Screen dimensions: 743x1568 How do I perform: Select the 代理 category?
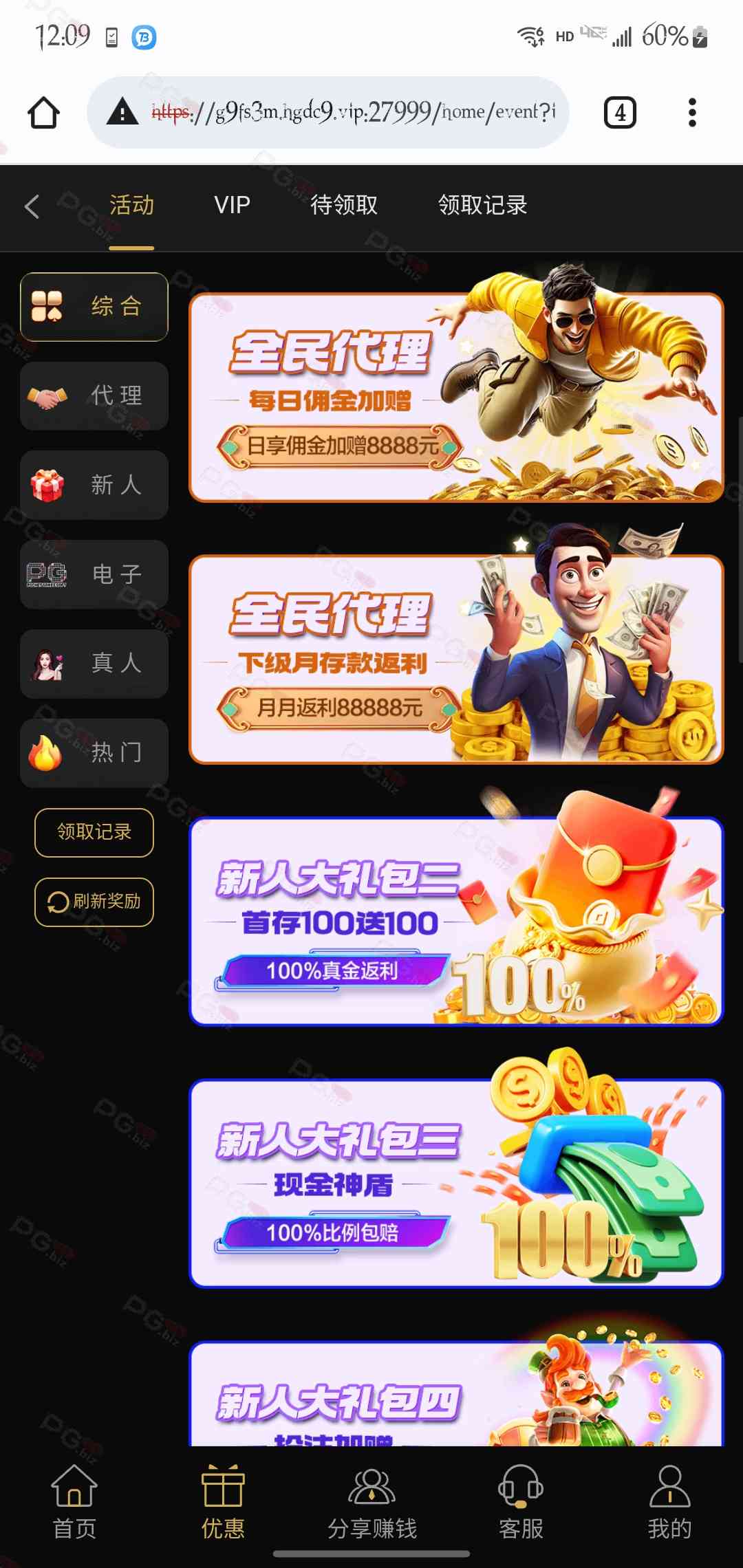94,396
